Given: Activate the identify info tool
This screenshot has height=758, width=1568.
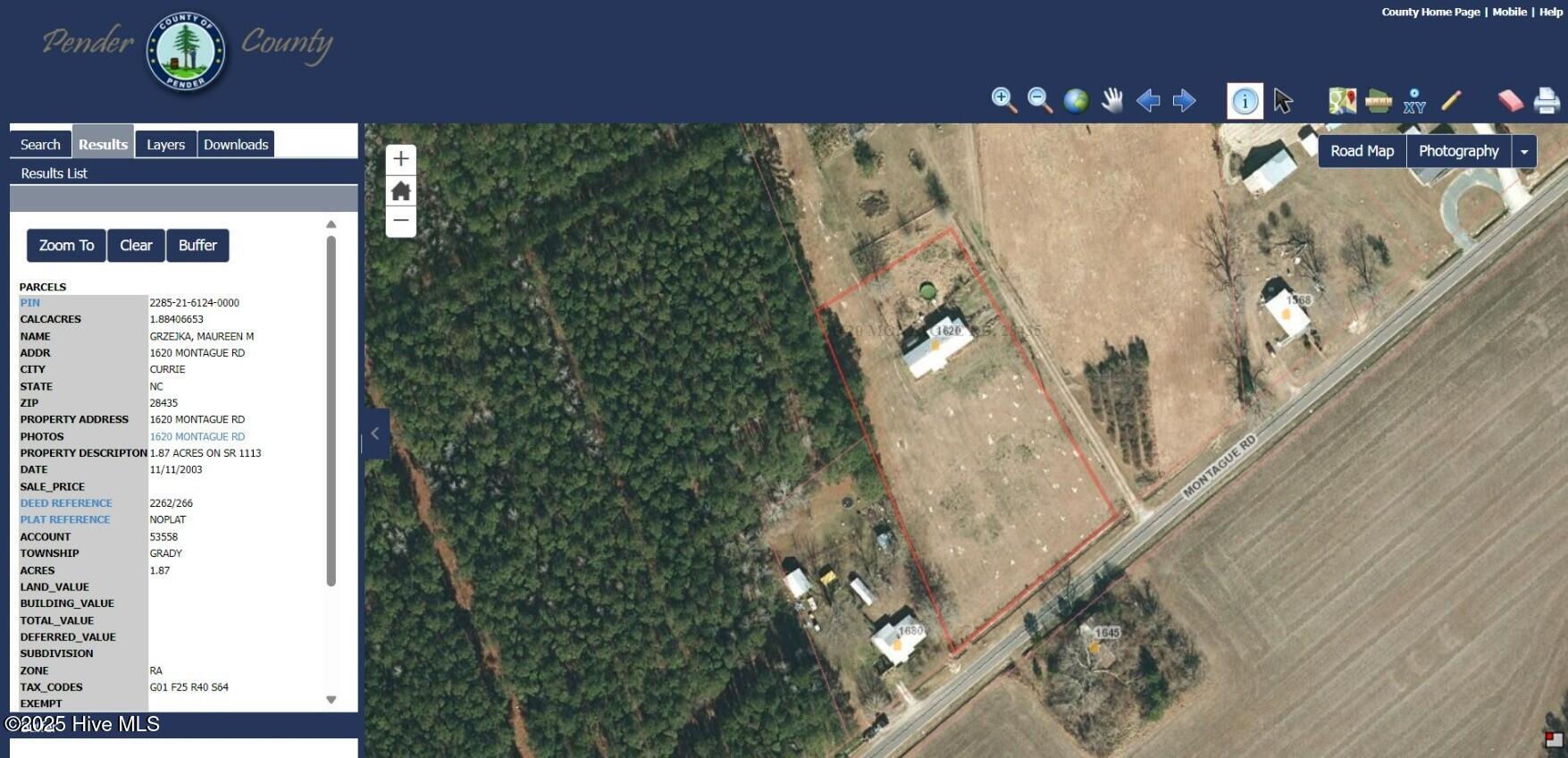Looking at the screenshot, I should point(1245,101).
